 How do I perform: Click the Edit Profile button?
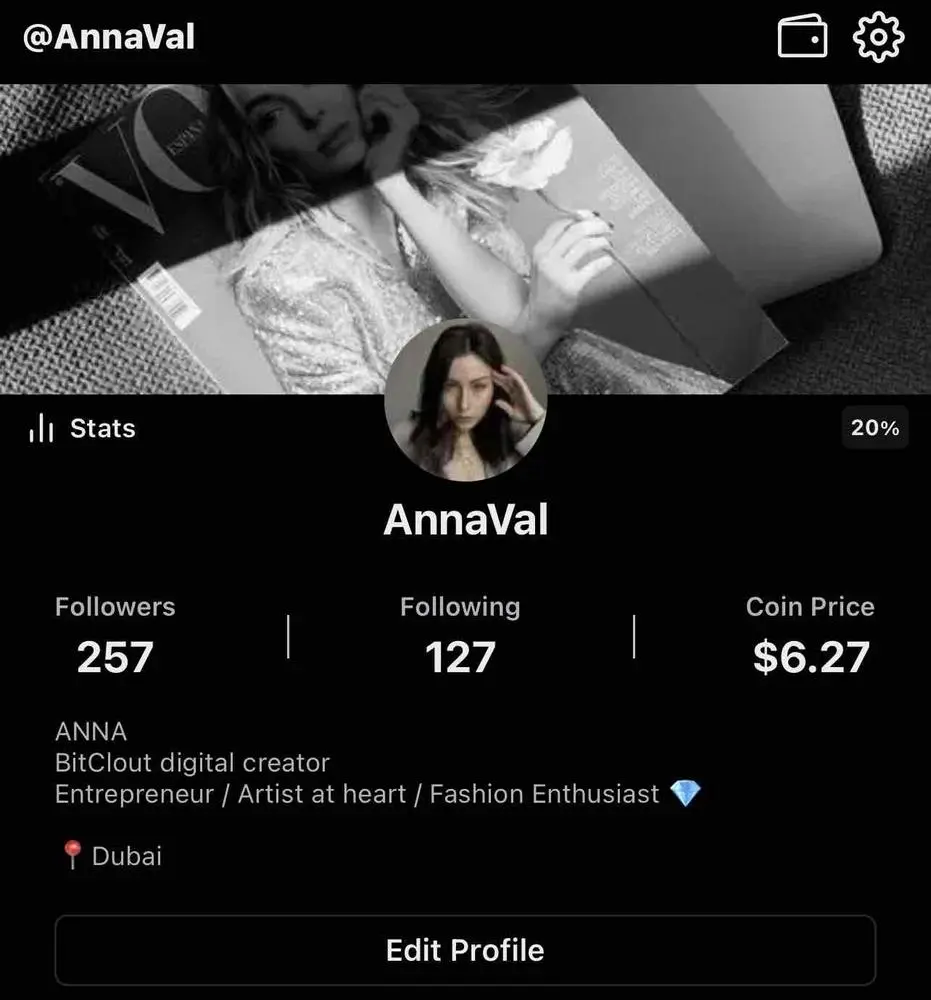(465, 951)
